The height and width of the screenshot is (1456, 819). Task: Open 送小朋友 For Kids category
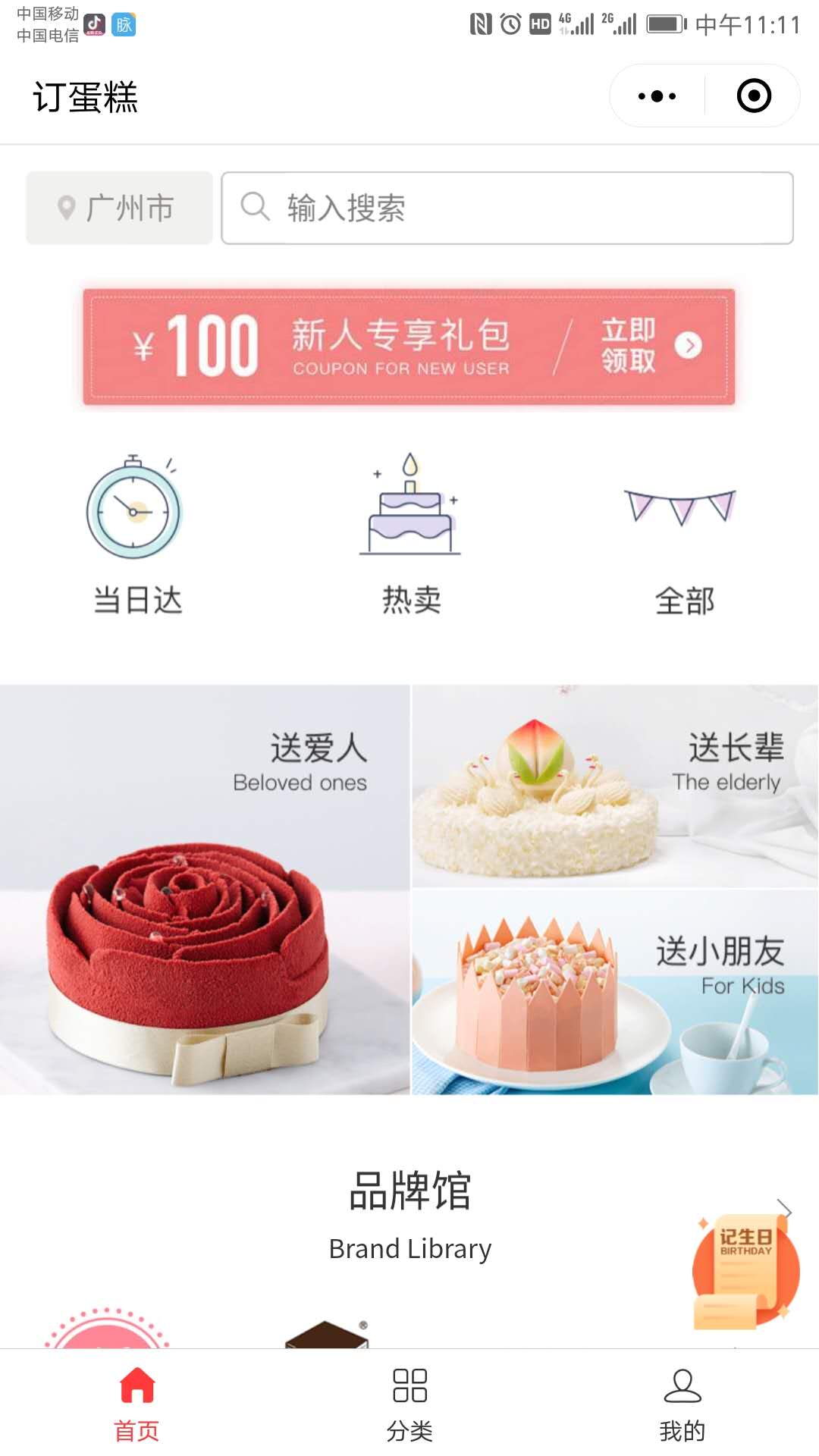[x=614, y=993]
